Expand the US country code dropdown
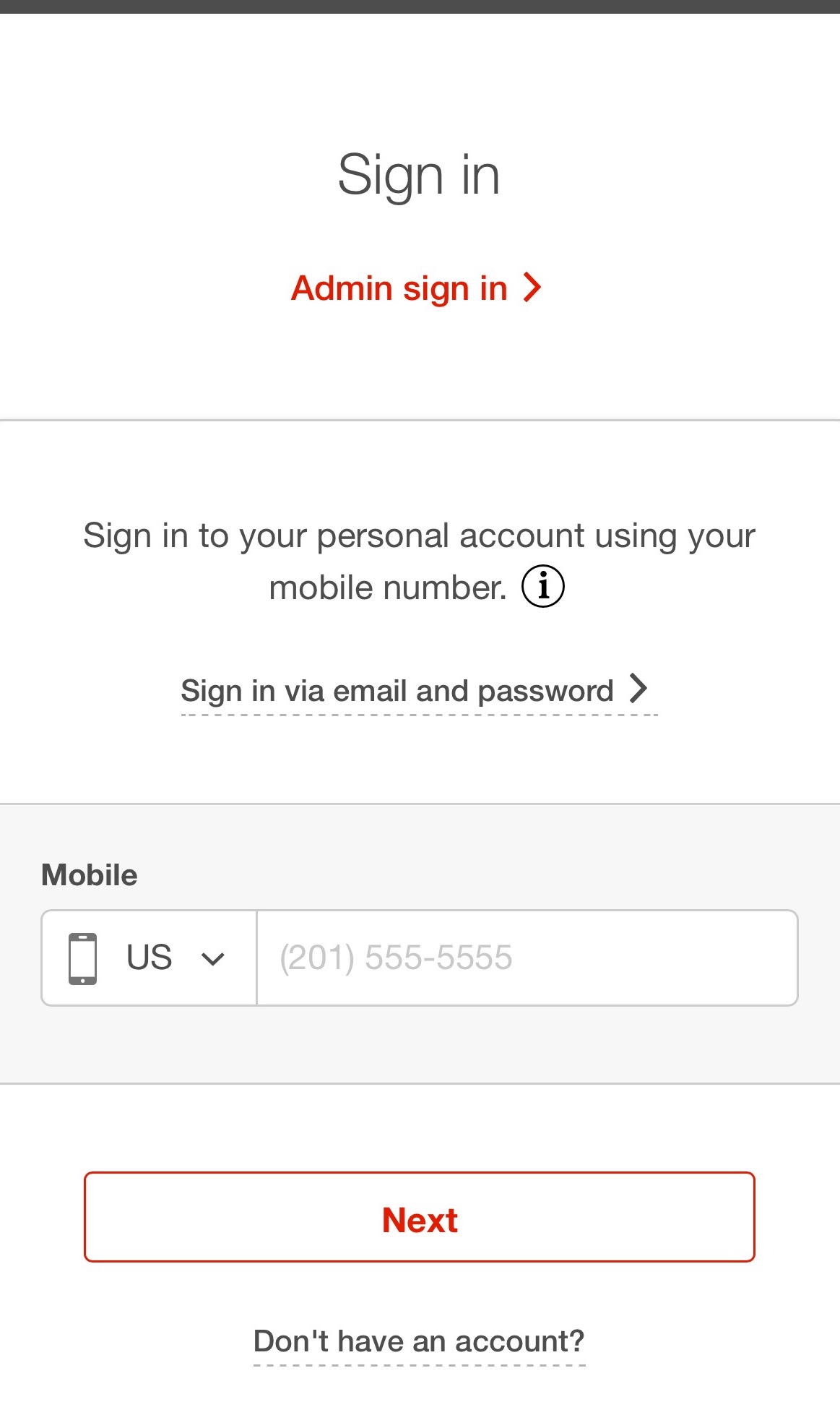The image size is (840, 1428). click(150, 958)
